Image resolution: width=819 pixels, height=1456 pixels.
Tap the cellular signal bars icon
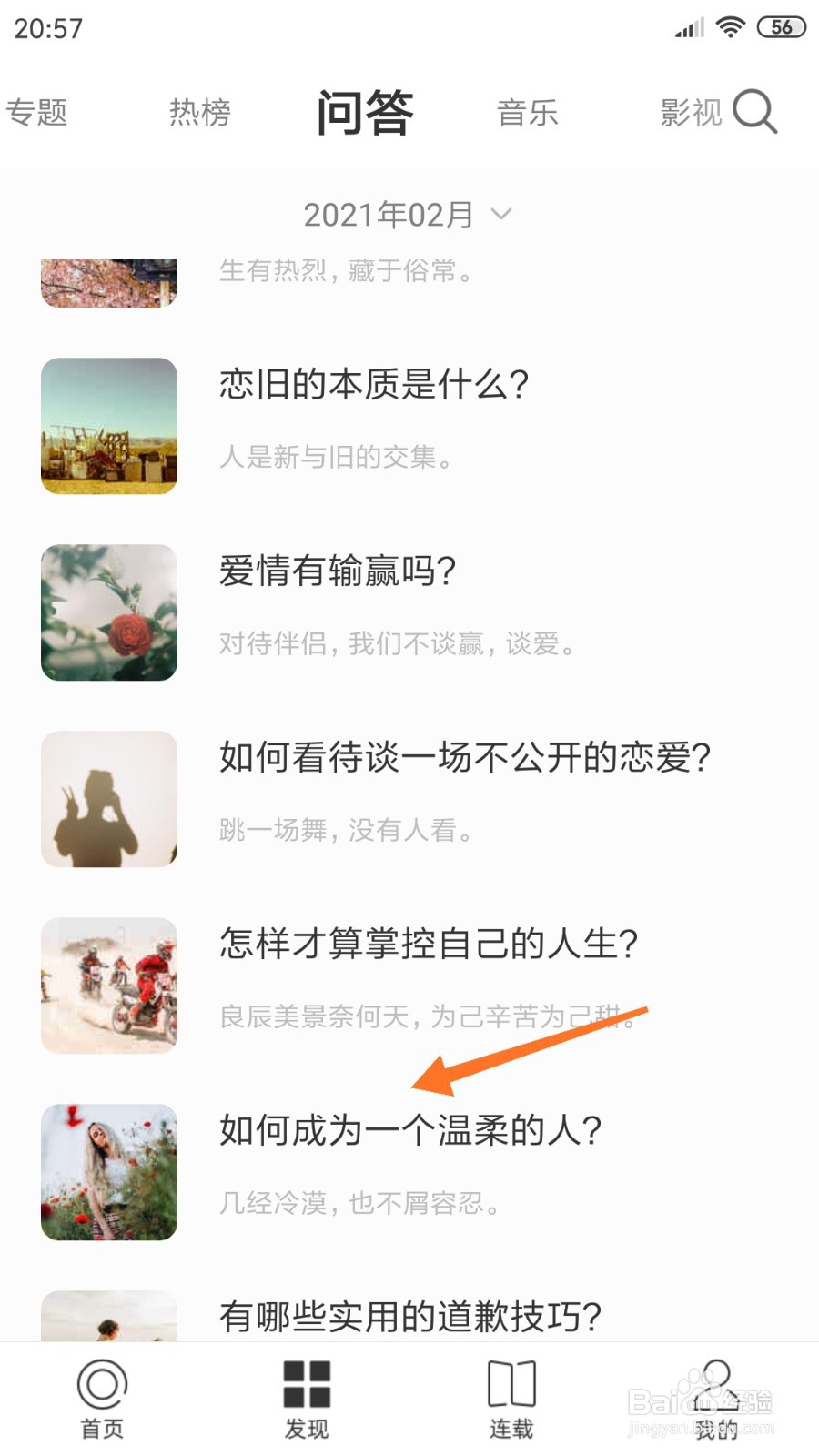point(689,26)
